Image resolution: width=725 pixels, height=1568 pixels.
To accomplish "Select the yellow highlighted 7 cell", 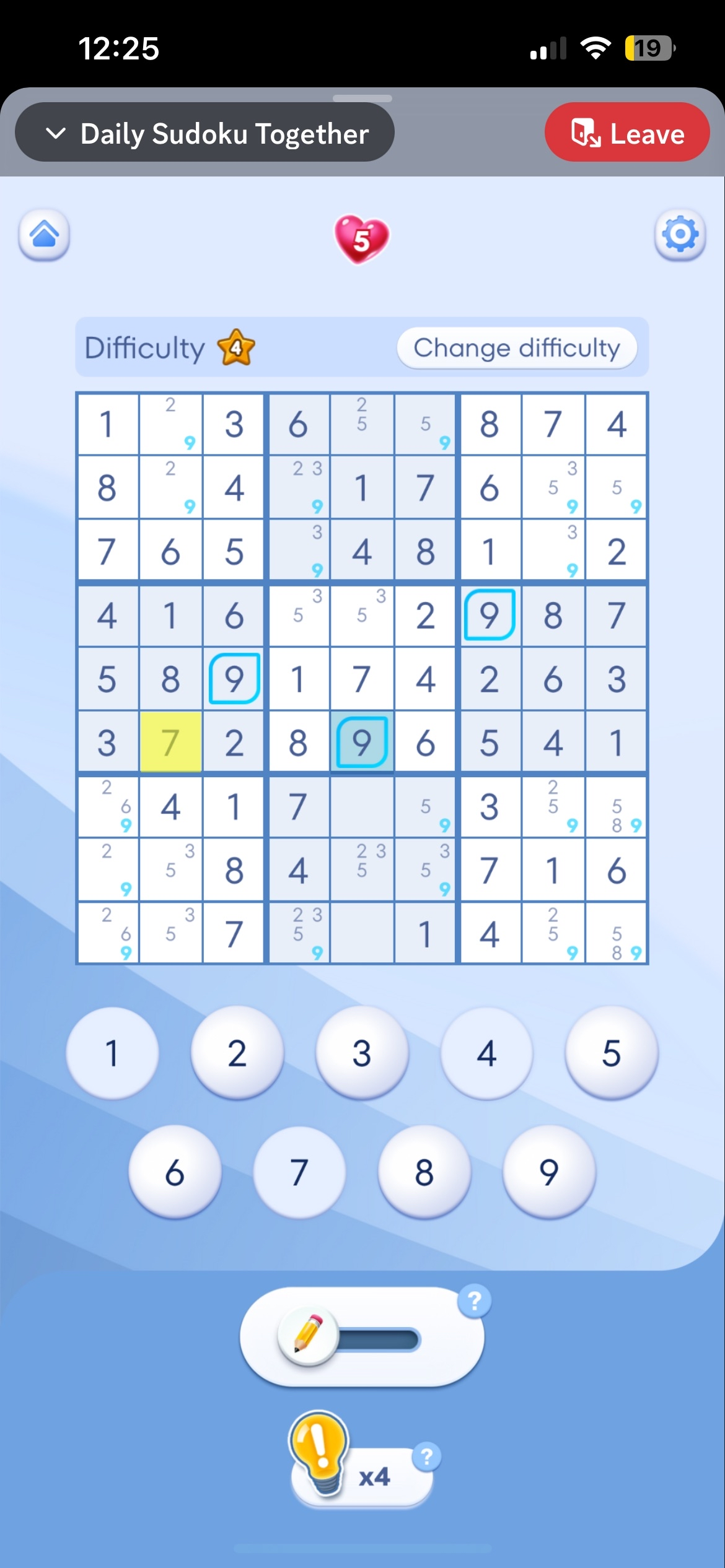I will pos(170,743).
